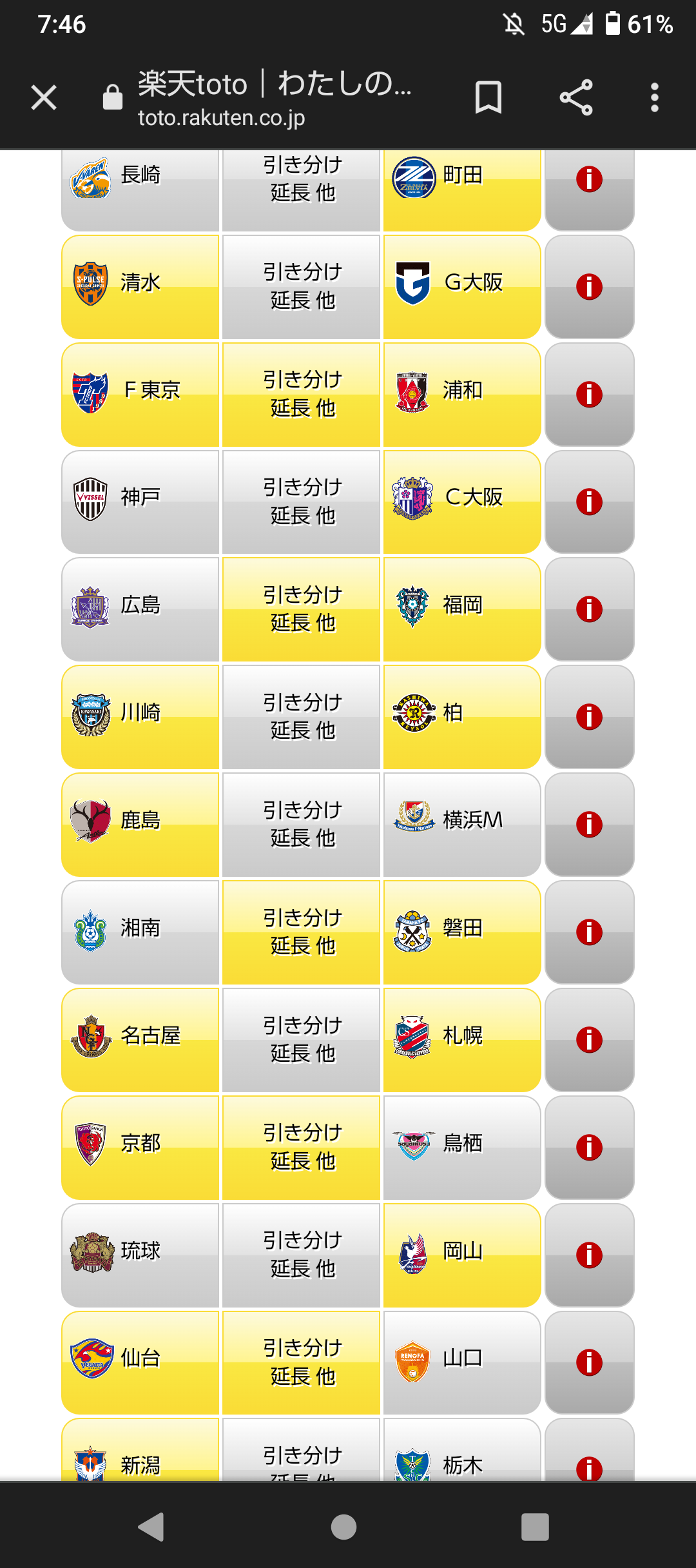The image size is (696, 1568).
Task: Share this page
Action: pos(575,98)
